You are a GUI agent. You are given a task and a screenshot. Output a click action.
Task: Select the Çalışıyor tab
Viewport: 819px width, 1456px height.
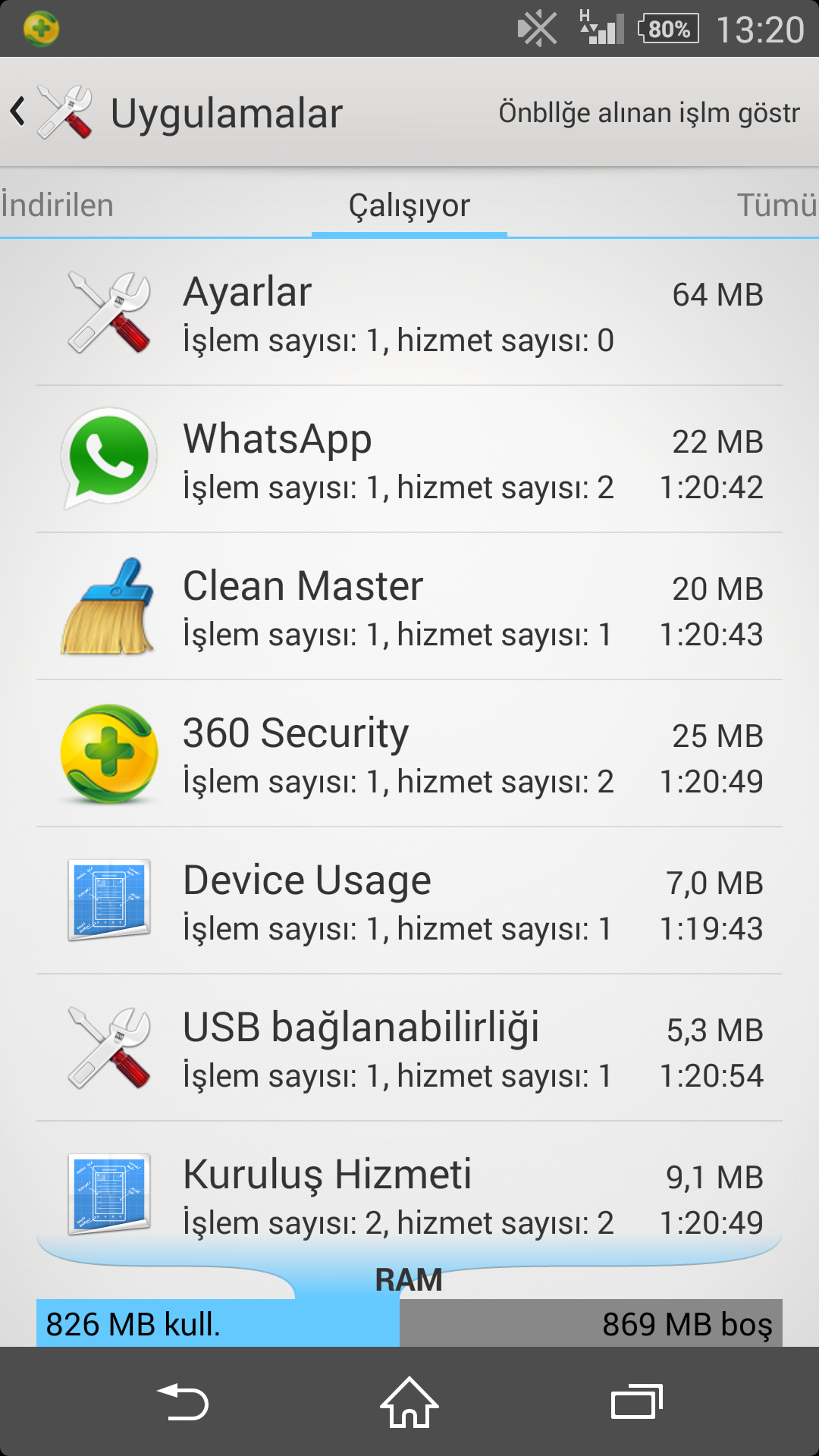point(409,206)
